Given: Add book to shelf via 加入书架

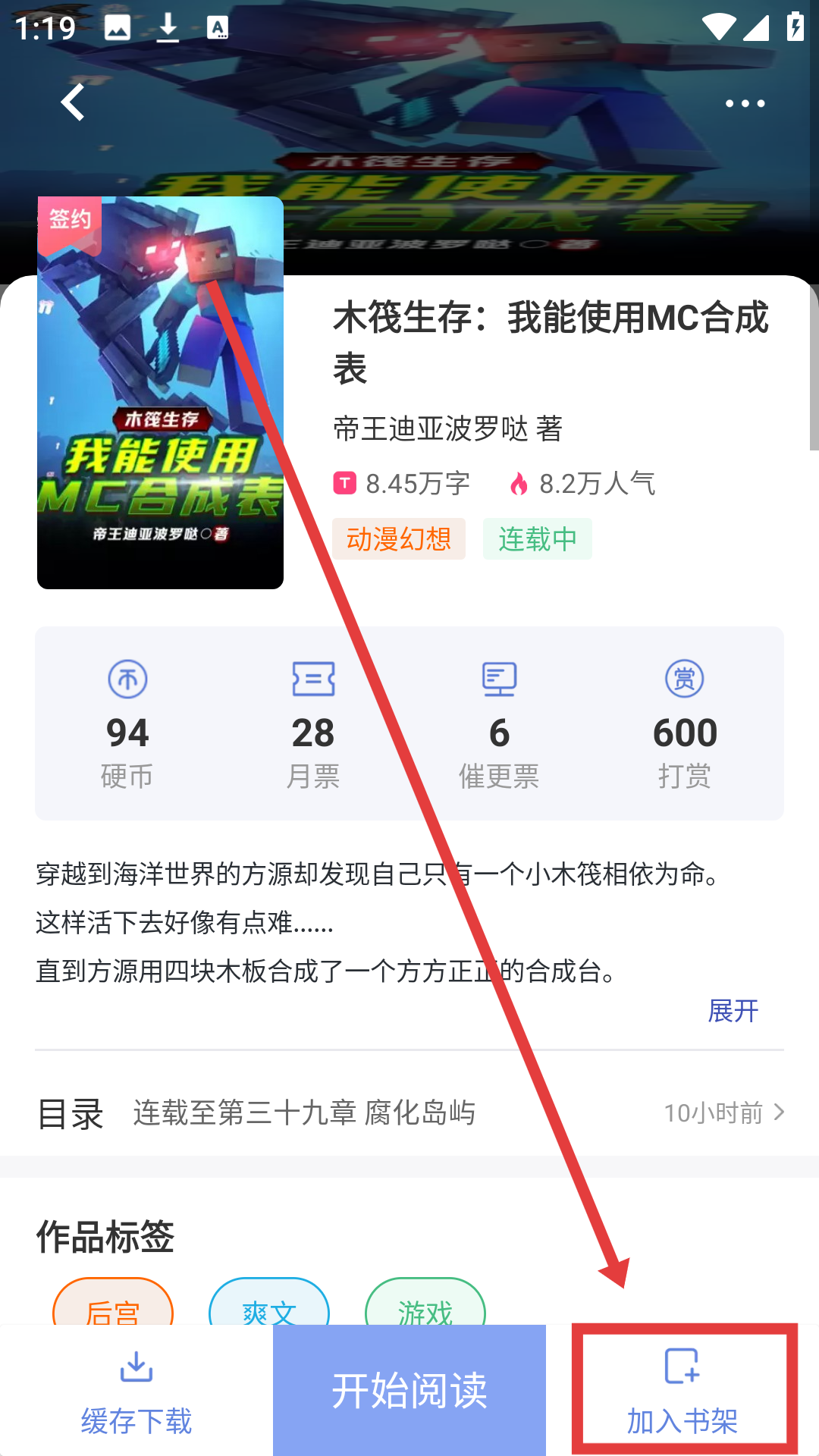Looking at the screenshot, I should click(x=682, y=1392).
